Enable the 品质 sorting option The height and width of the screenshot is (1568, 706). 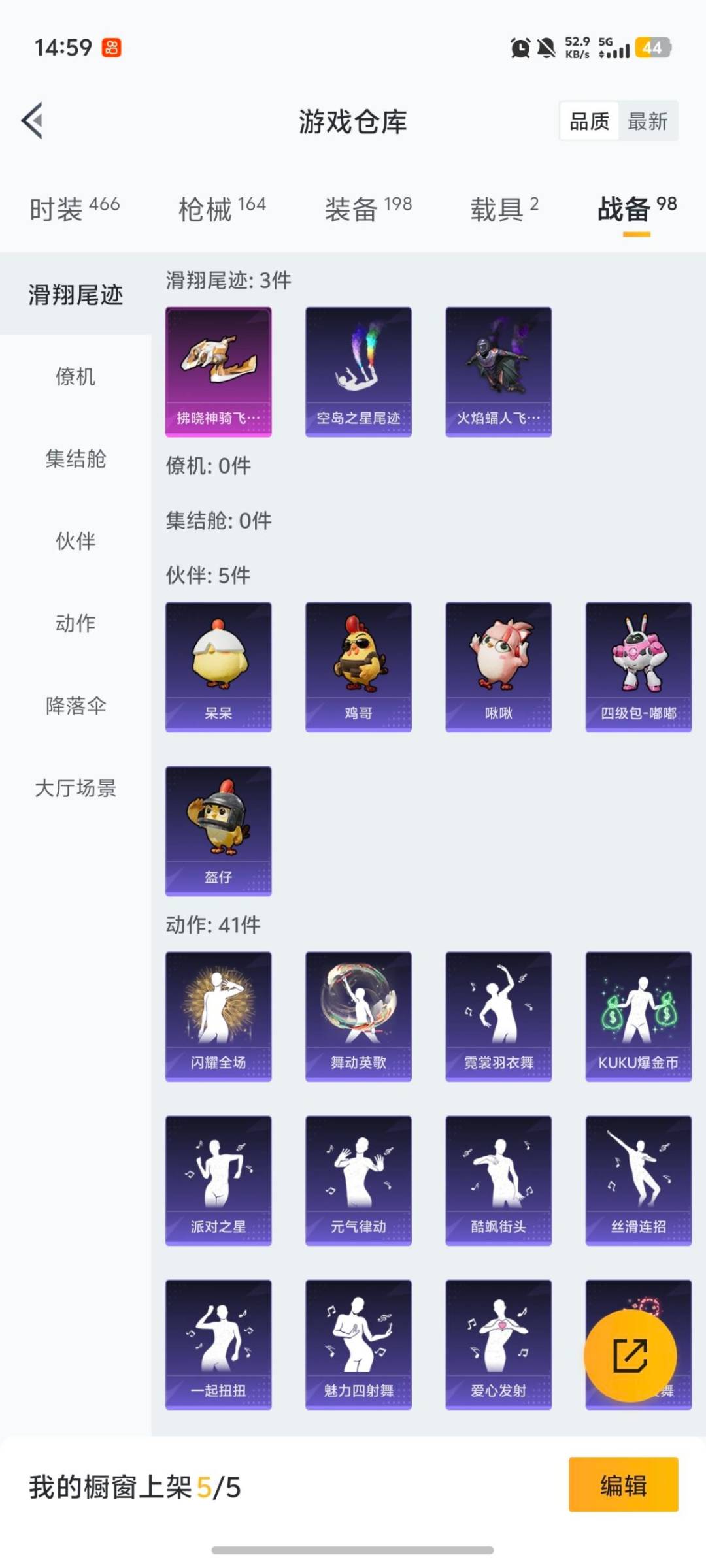(x=587, y=121)
